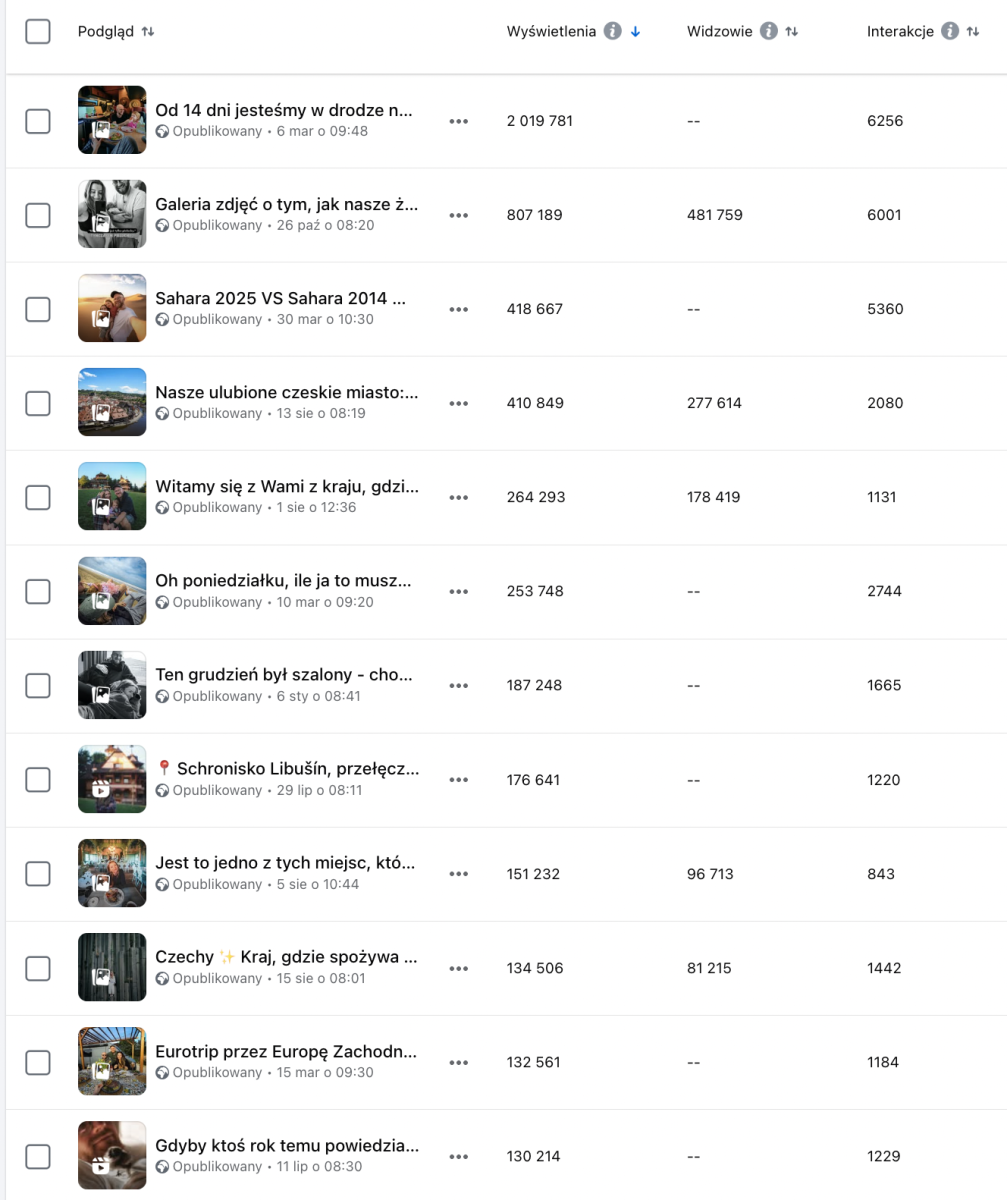Open the 'Oh poniedziałku' post thumbnail

click(112, 591)
